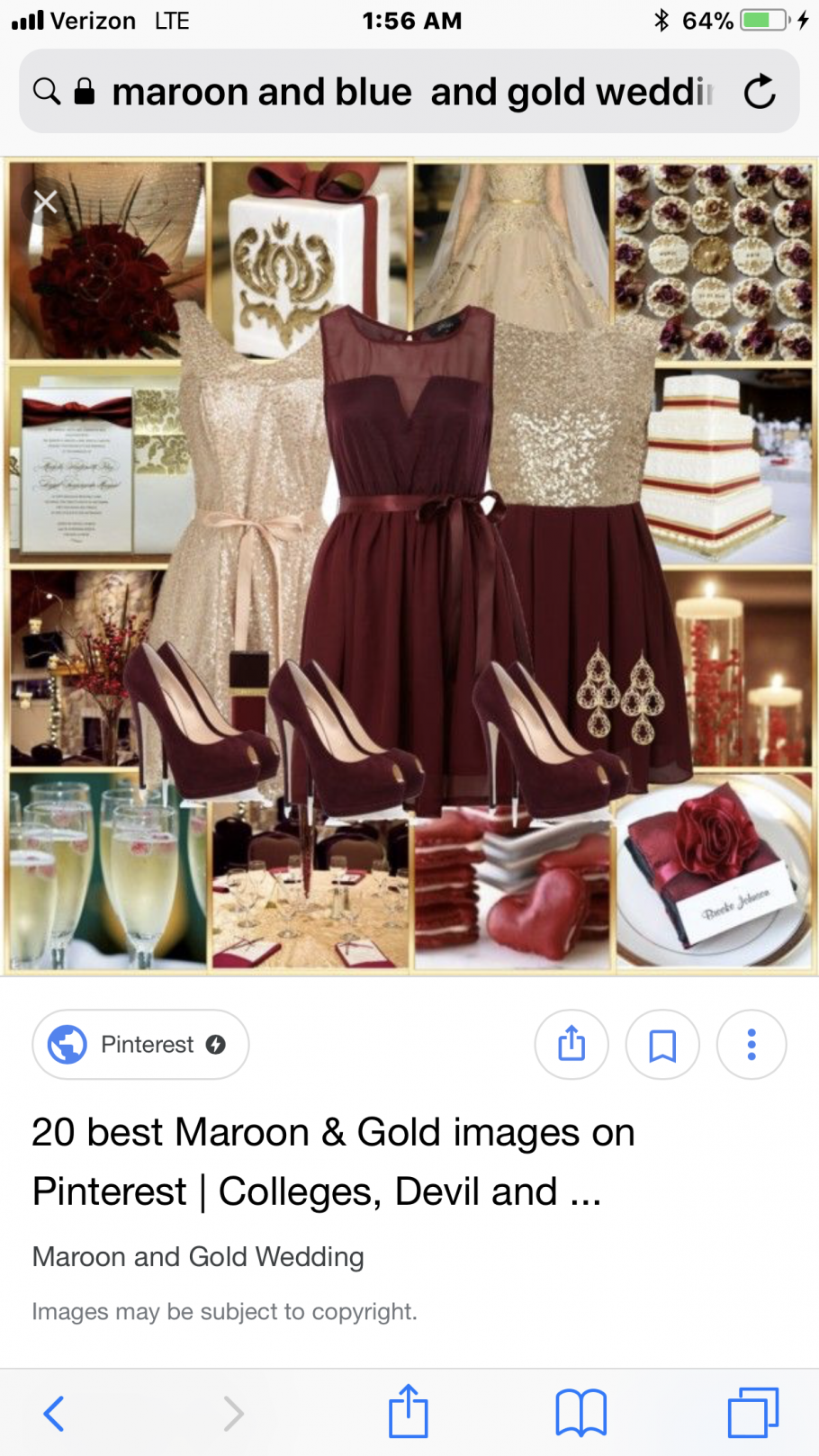Reload the page
The image size is (819, 1456).
759,92
